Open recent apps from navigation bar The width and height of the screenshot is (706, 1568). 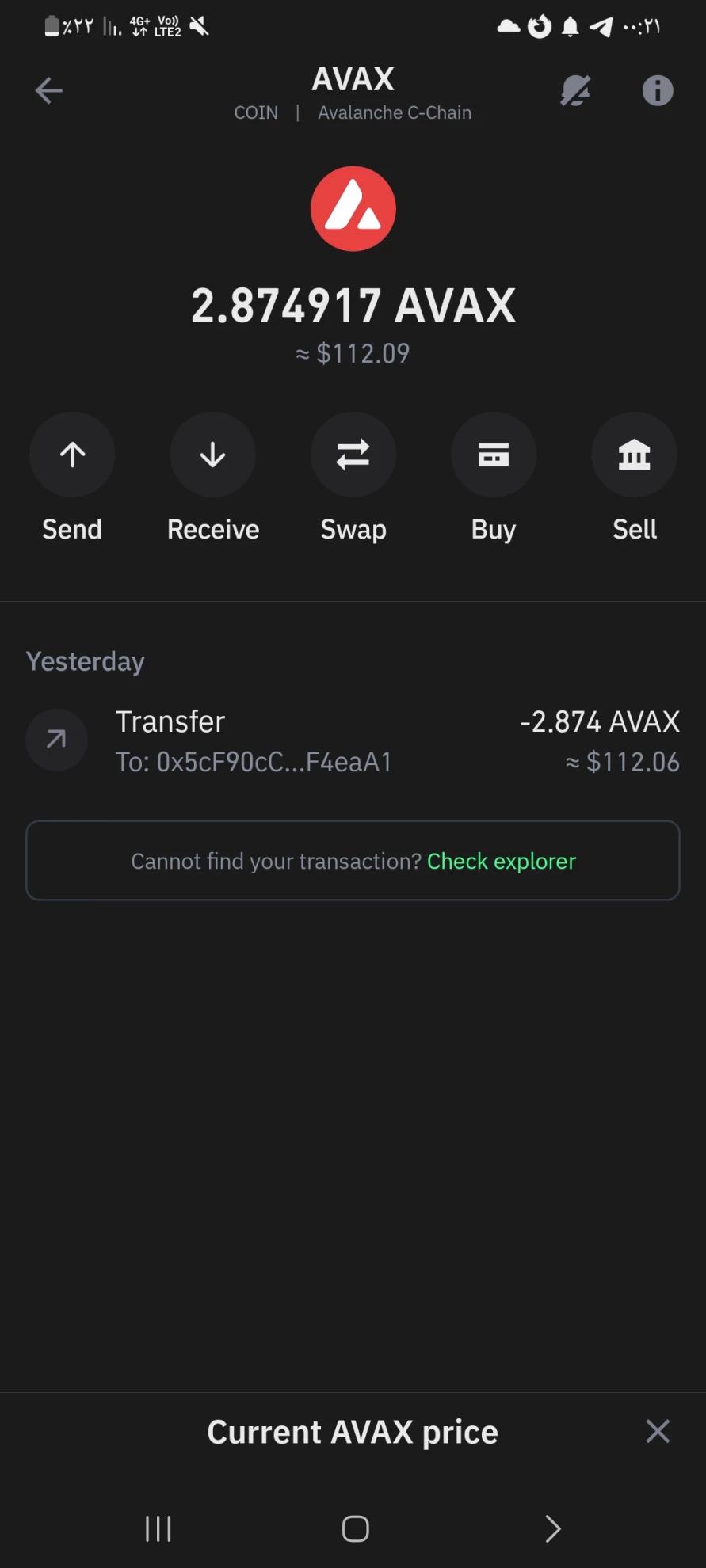coord(158,1528)
